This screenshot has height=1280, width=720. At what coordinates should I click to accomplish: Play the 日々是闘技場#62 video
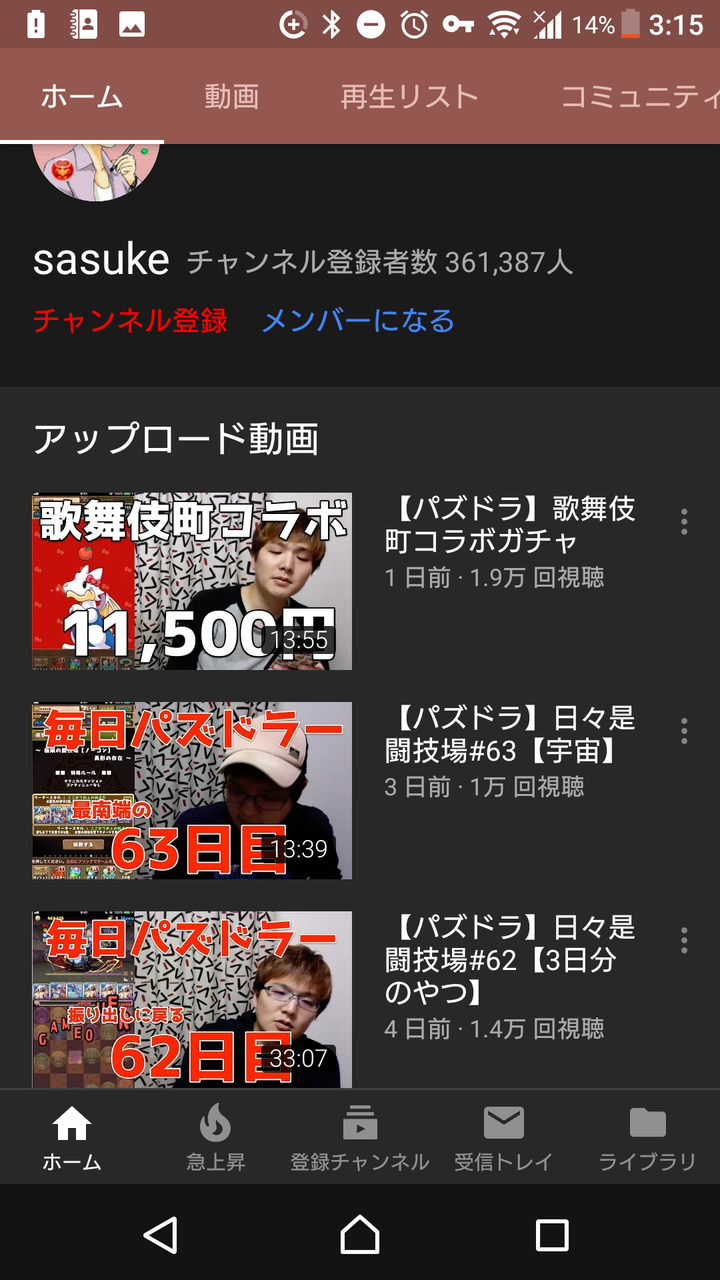tap(192, 999)
